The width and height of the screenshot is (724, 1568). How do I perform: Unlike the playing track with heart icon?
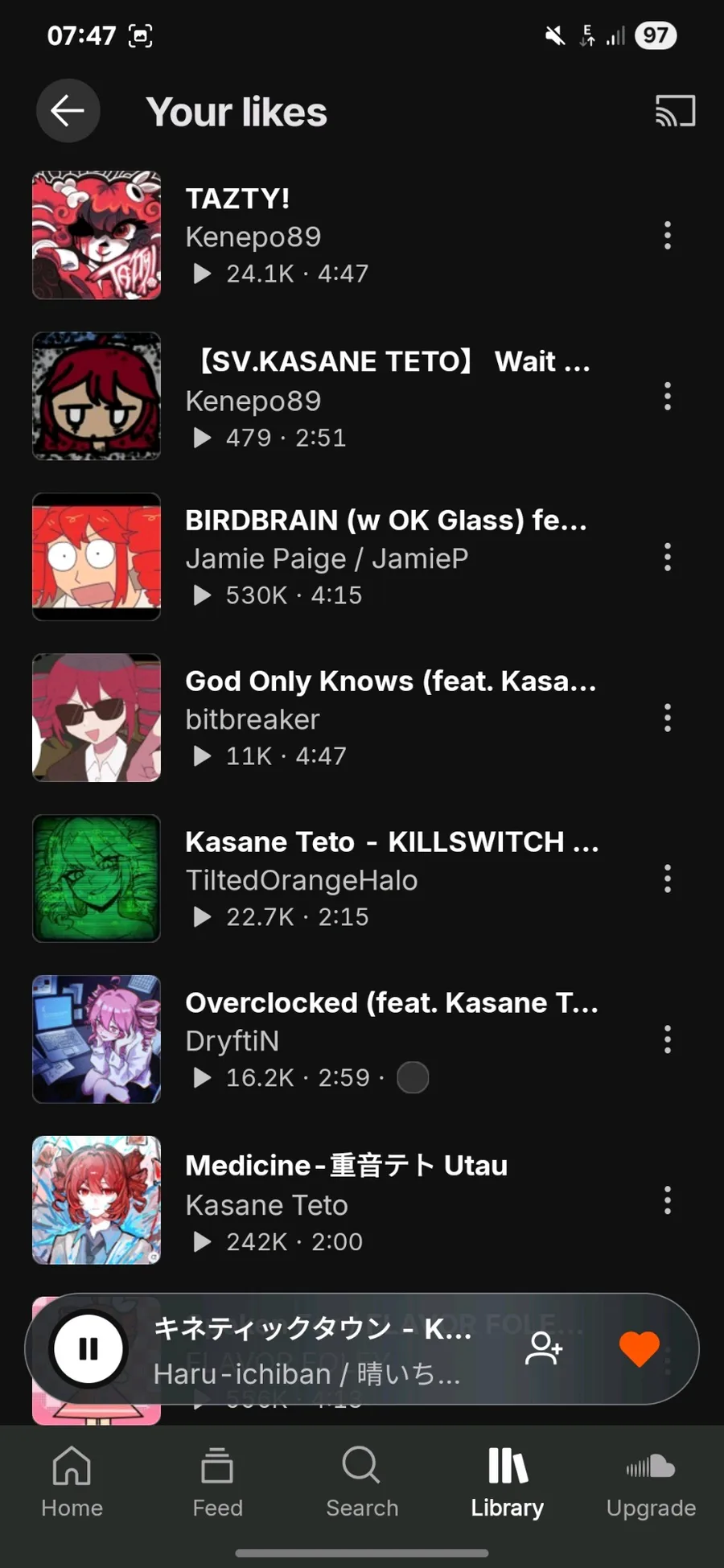click(639, 1348)
